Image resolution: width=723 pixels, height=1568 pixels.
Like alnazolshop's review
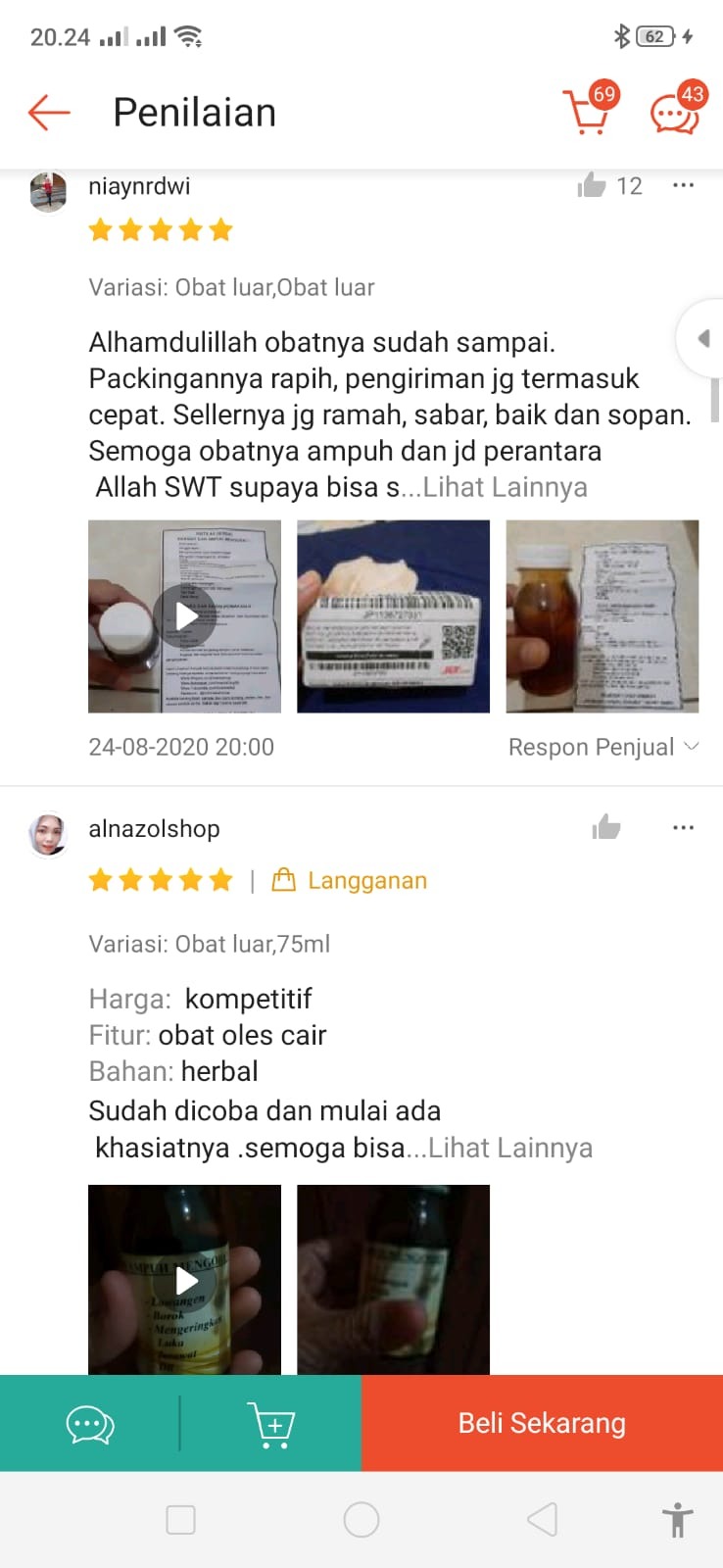pyautogui.click(x=606, y=828)
